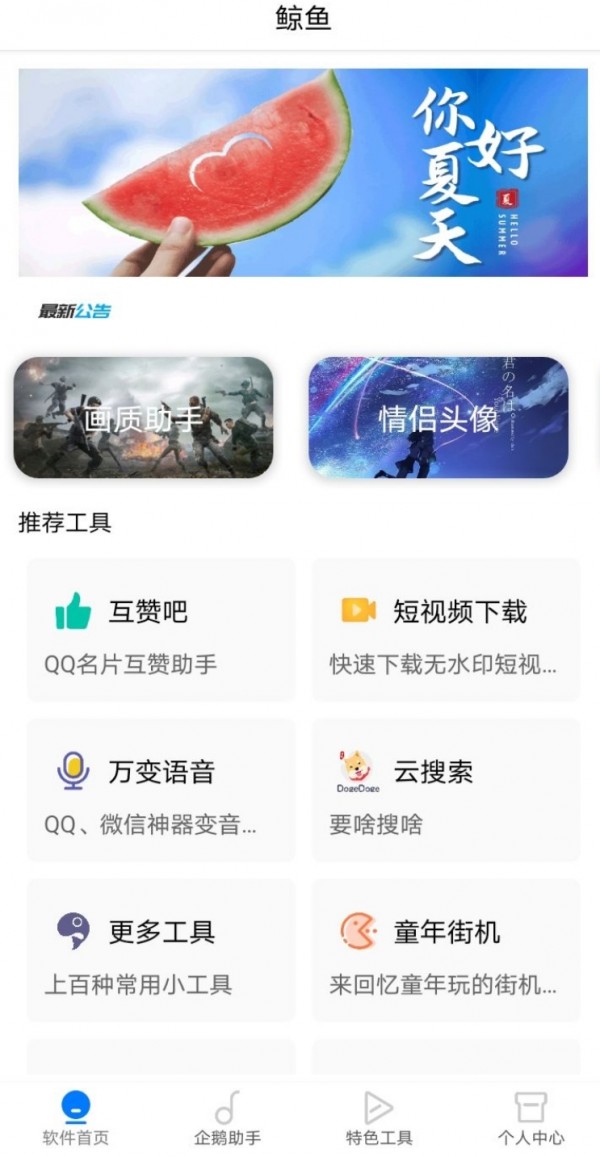Switch to the 软件首页 tab
This screenshot has height=1157, width=600.
pos(76,1118)
